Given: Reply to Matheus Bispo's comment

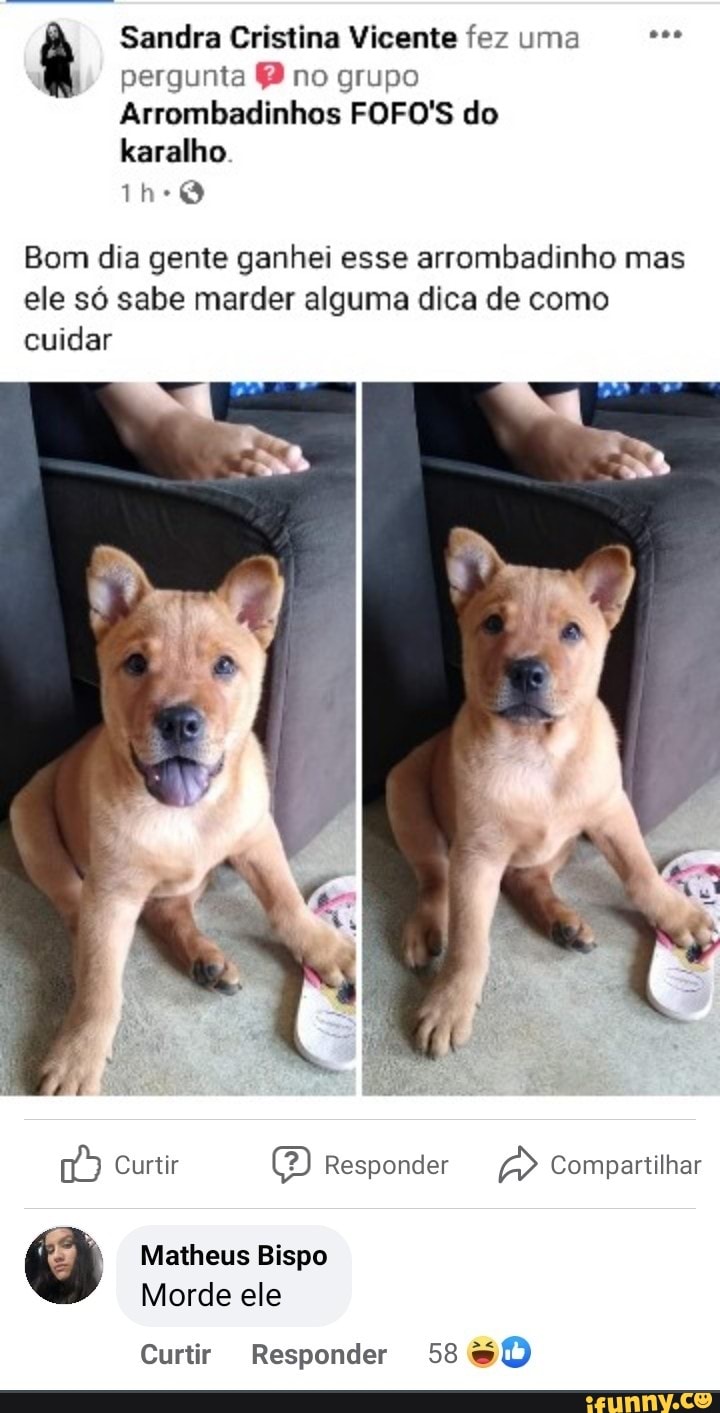Looking at the screenshot, I should (x=318, y=1354).
